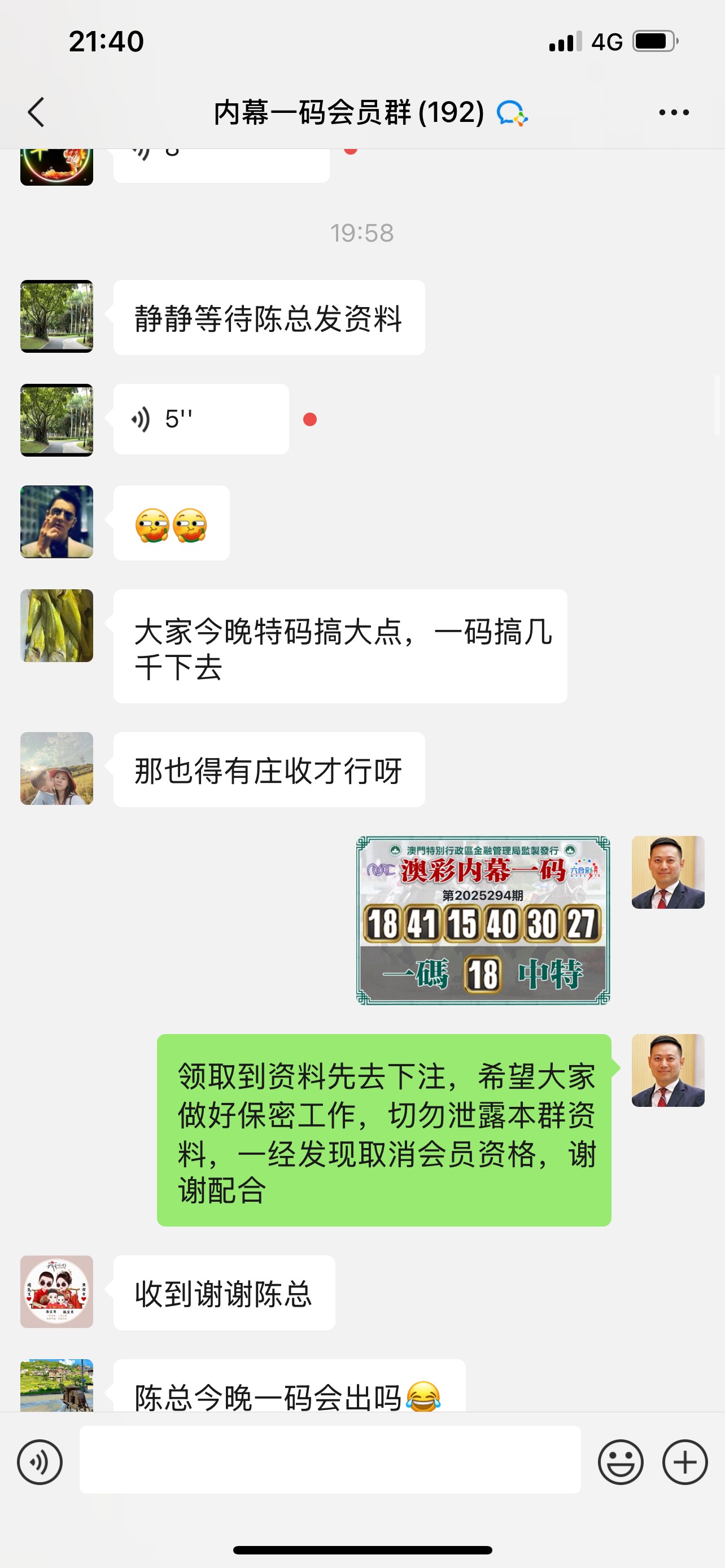Open the plus attachment menu

pos(685,1462)
